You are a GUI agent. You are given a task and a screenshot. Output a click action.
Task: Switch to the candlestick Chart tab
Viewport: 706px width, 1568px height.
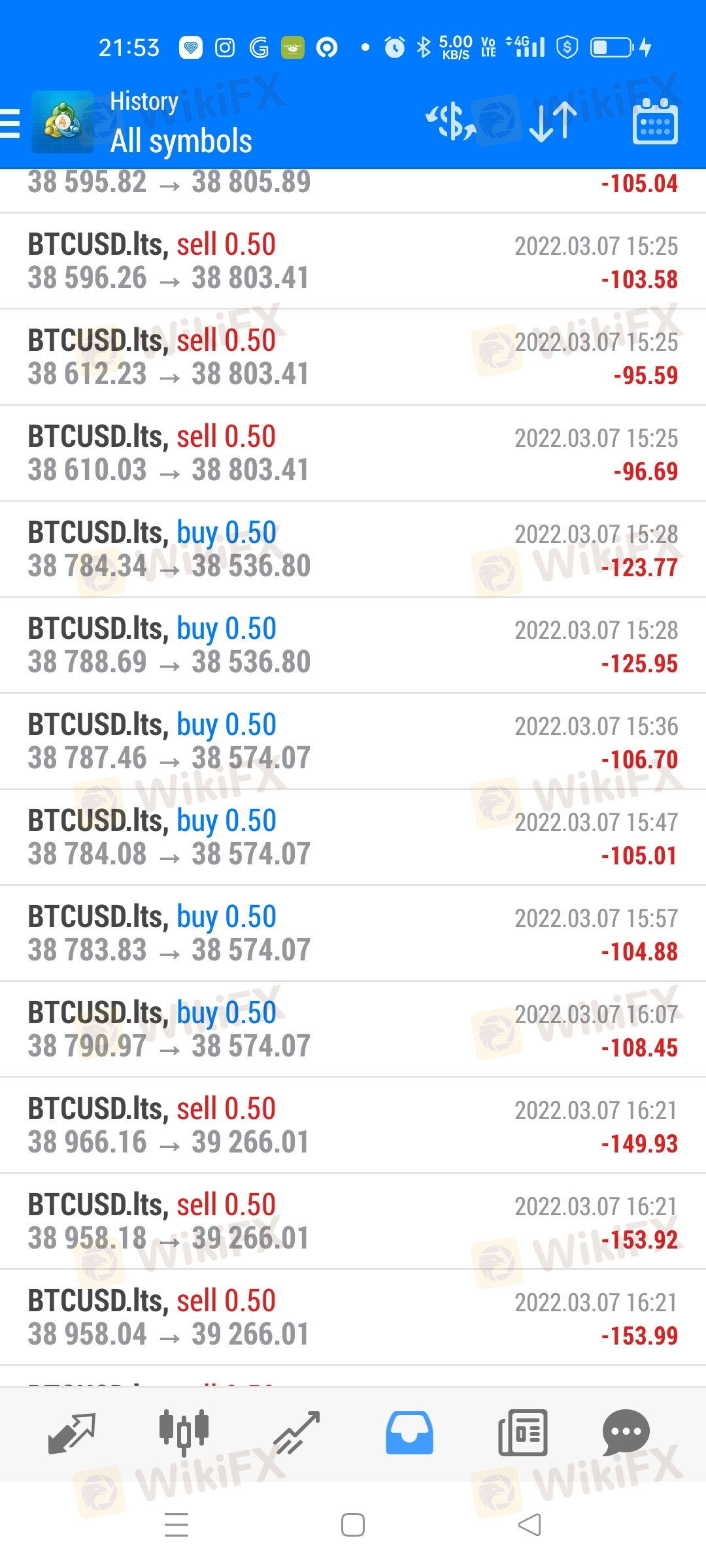click(x=184, y=1433)
